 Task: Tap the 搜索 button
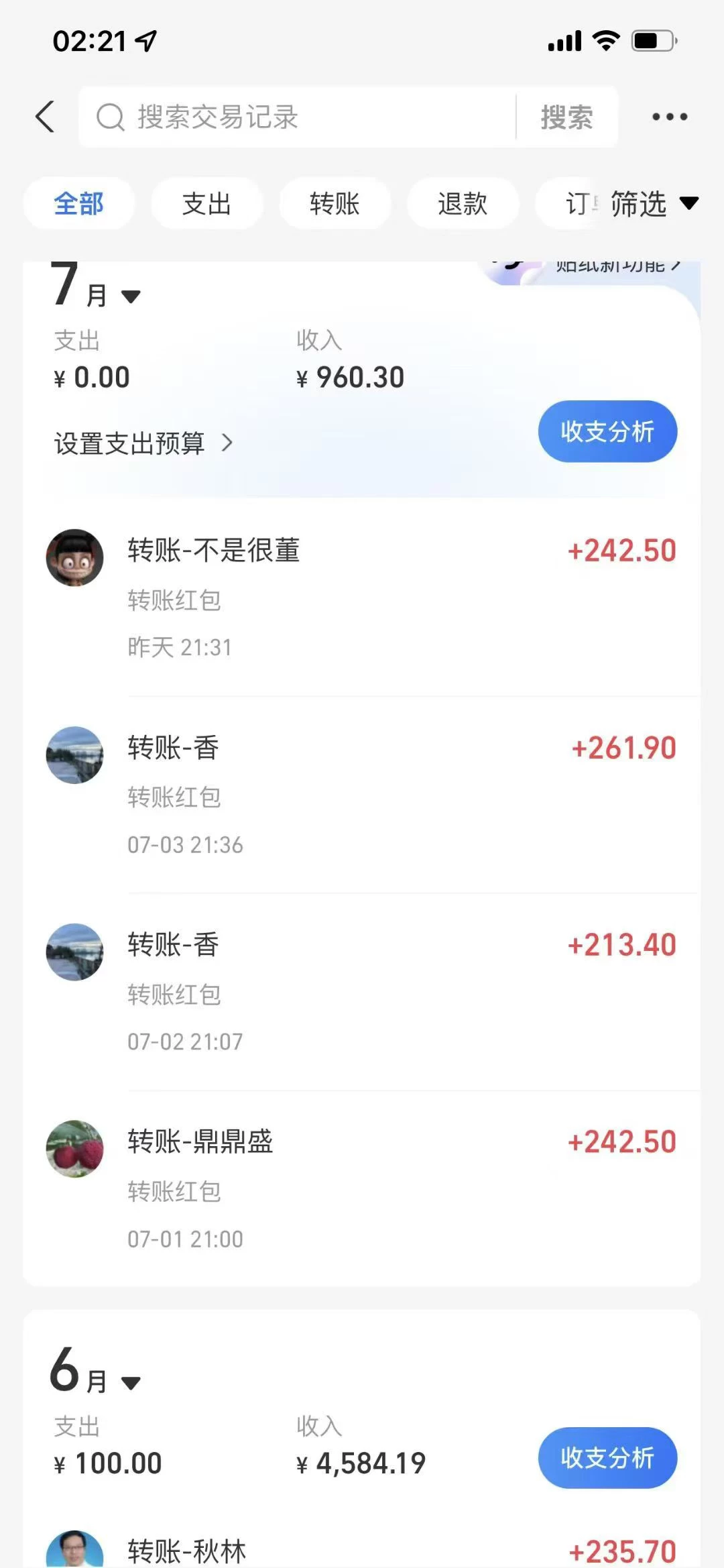coord(566,117)
